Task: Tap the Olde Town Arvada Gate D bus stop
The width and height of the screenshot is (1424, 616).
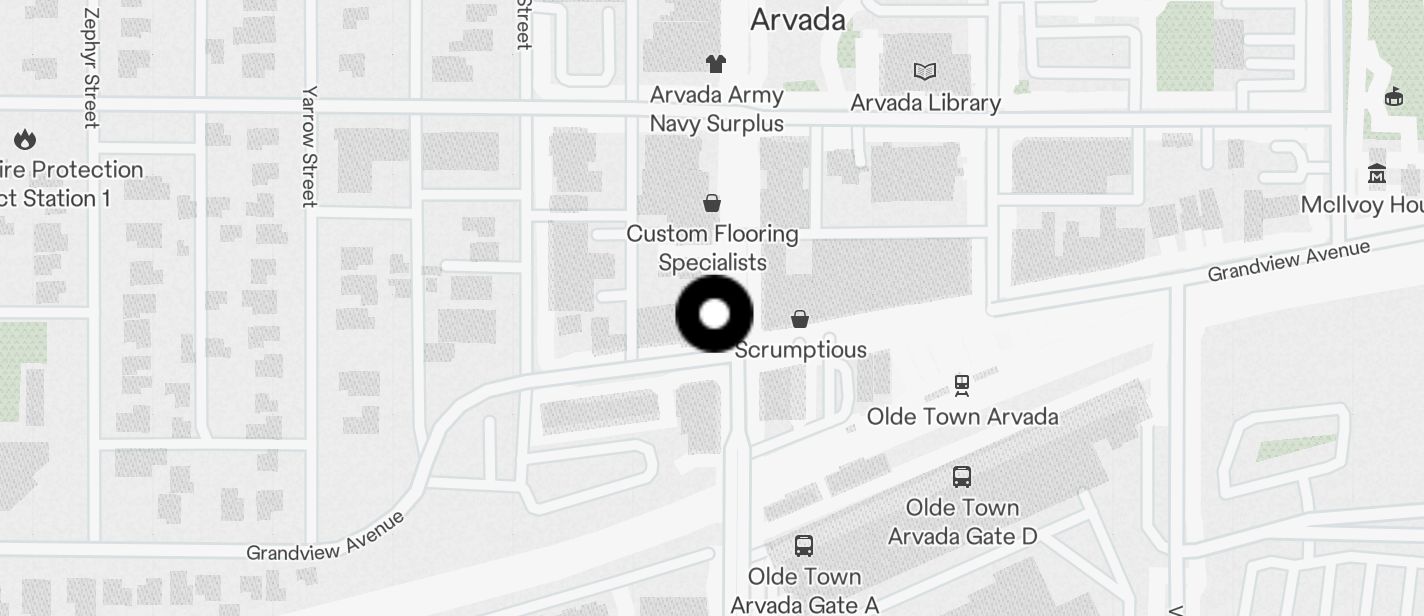Action: pyautogui.click(x=962, y=477)
